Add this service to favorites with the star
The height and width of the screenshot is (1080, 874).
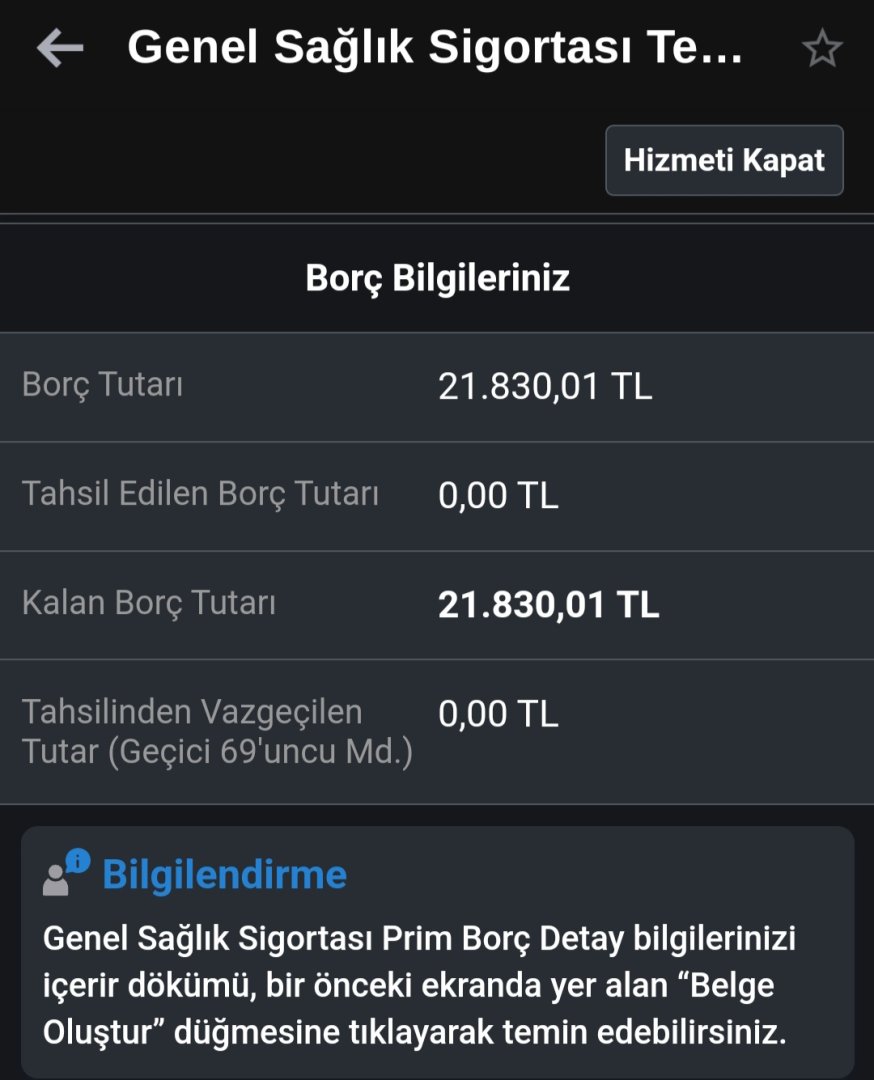click(822, 49)
